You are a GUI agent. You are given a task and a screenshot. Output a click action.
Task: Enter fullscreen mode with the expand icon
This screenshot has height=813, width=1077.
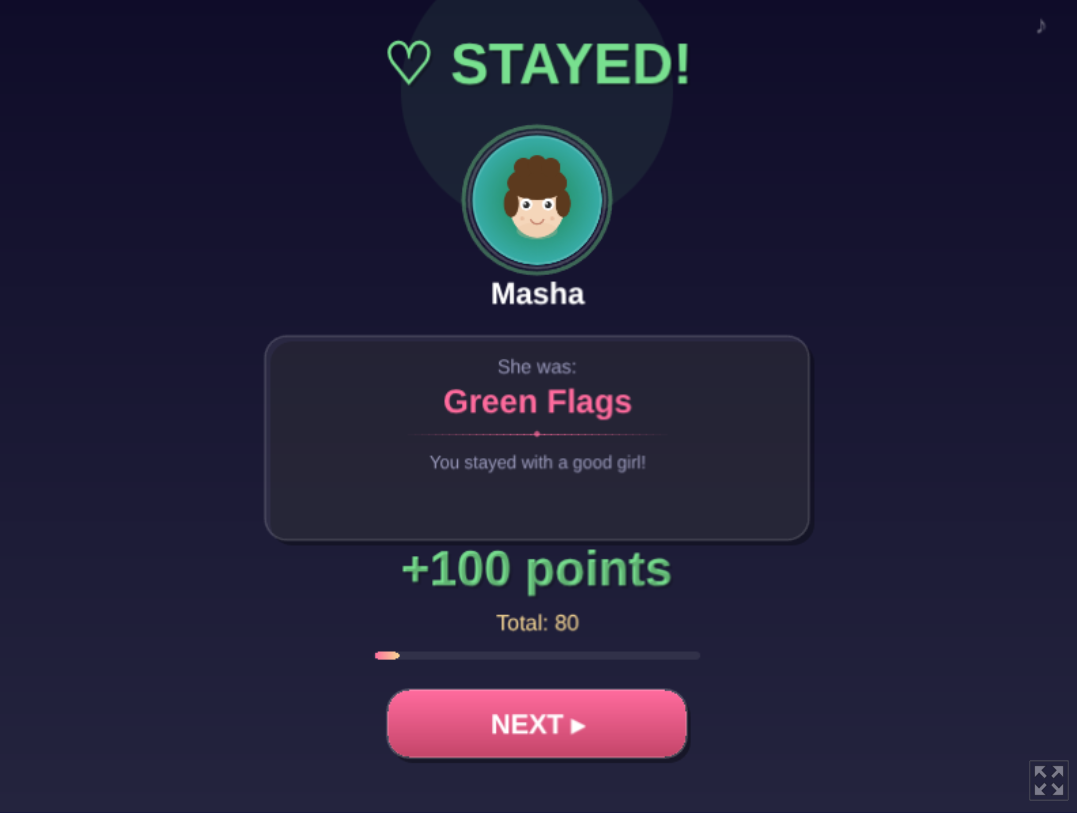(x=1049, y=780)
